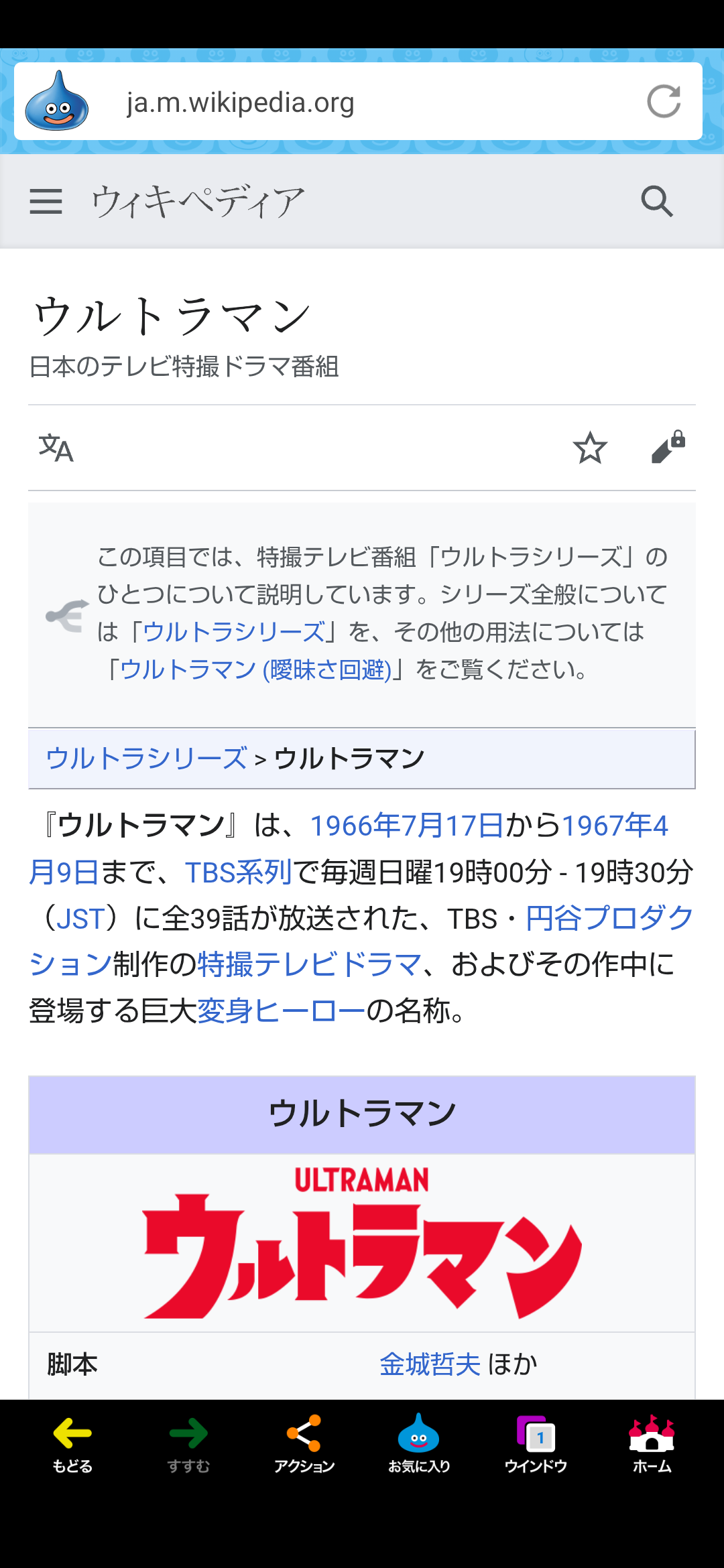Open the ウインドウ tab switcher
This screenshot has height=1568, width=724.
(536, 1445)
